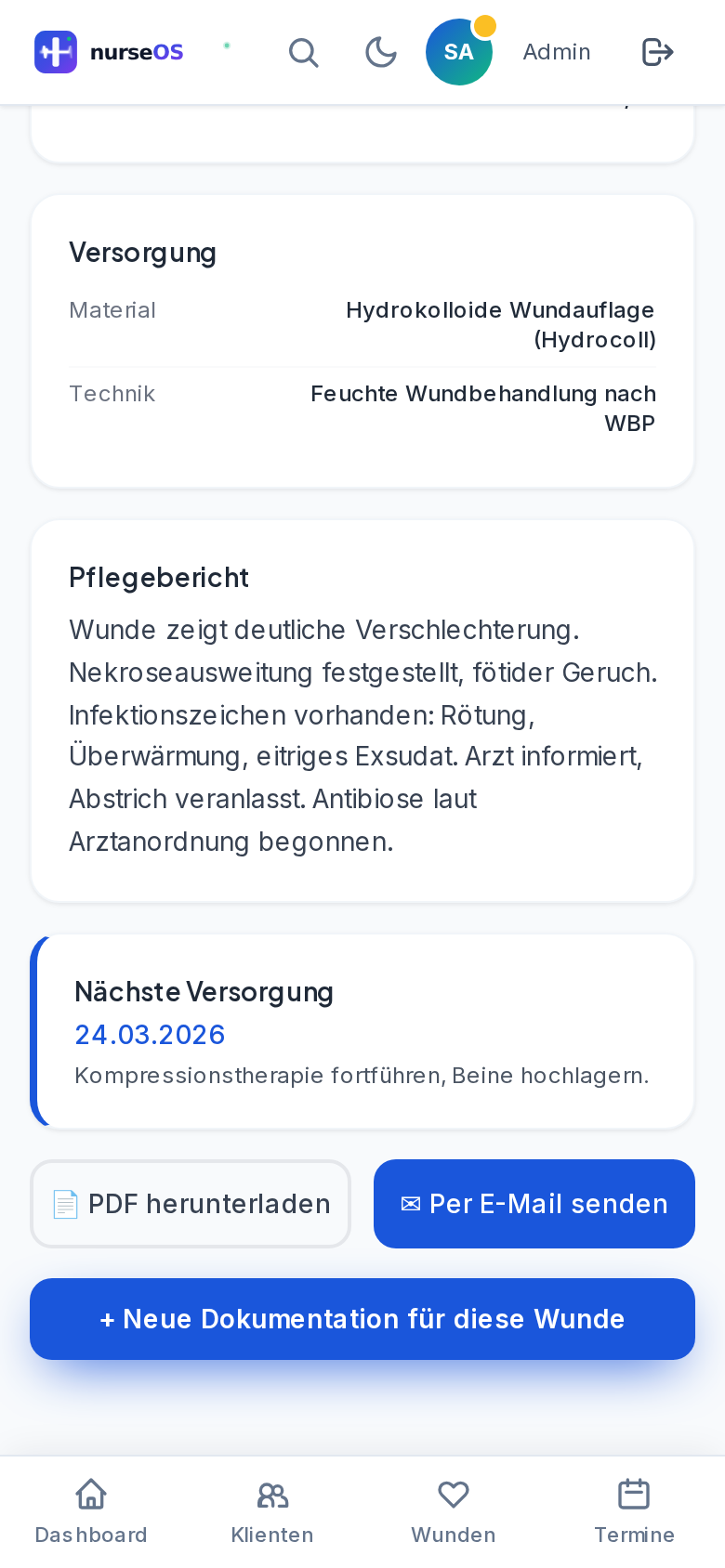Viewport: 725px width, 1568px height.
Task: Create a Neue Dokumentation für diese Wunde
Action: point(362,1319)
